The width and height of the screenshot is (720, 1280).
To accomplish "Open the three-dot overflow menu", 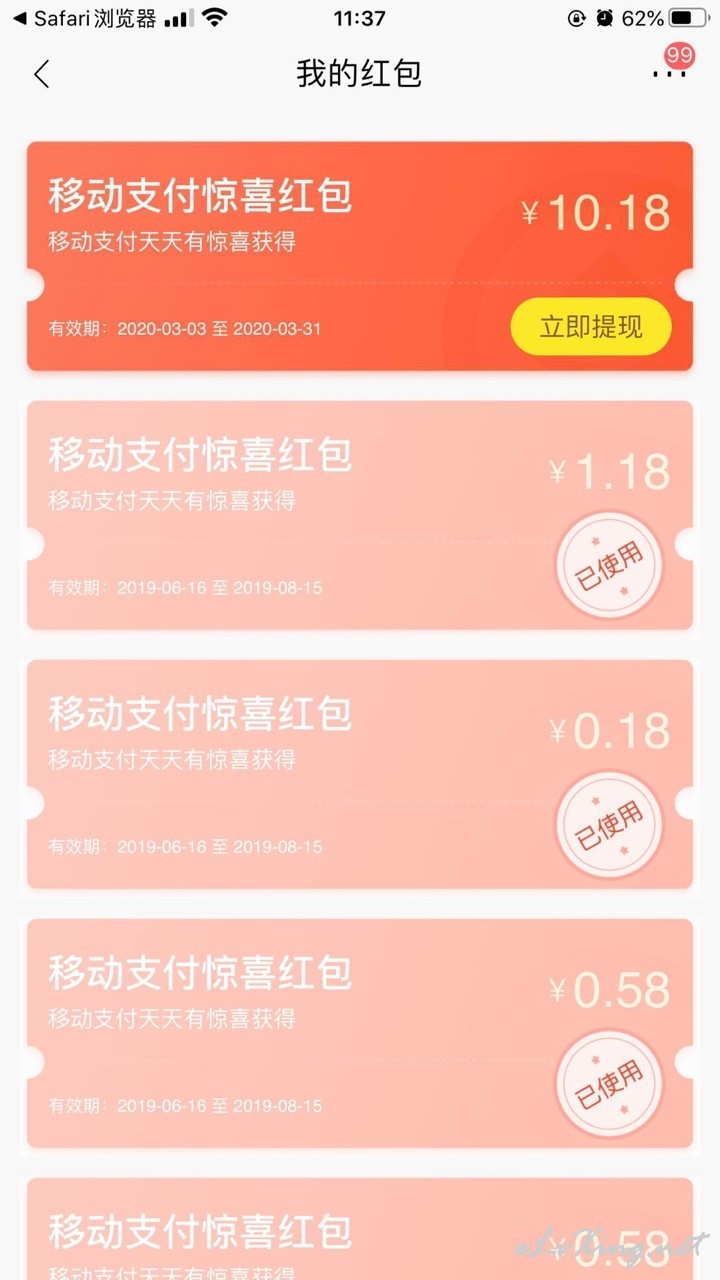I will click(x=669, y=74).
